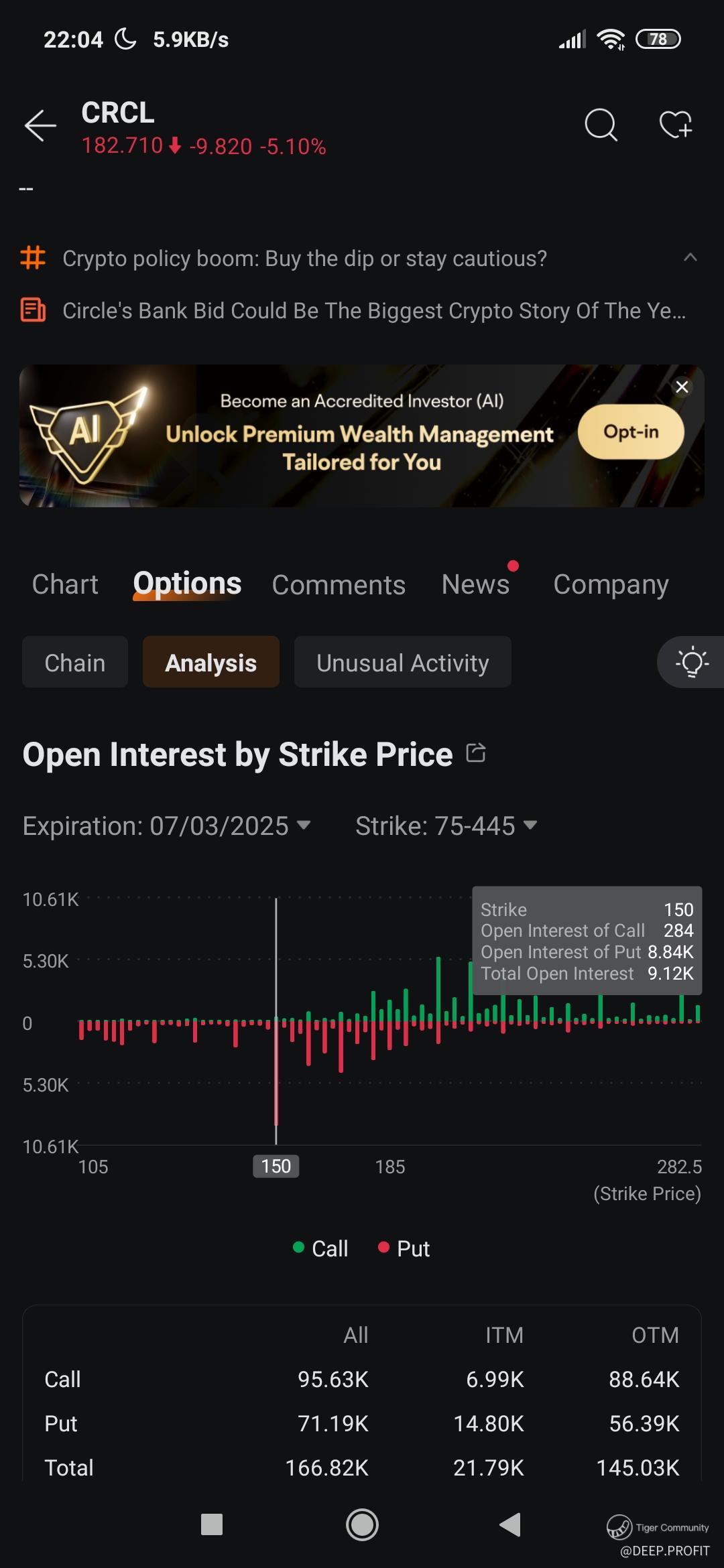The image size is (724, 1568).
Task: Add CRCL to watchlist with heart icon
Action: 675,125
